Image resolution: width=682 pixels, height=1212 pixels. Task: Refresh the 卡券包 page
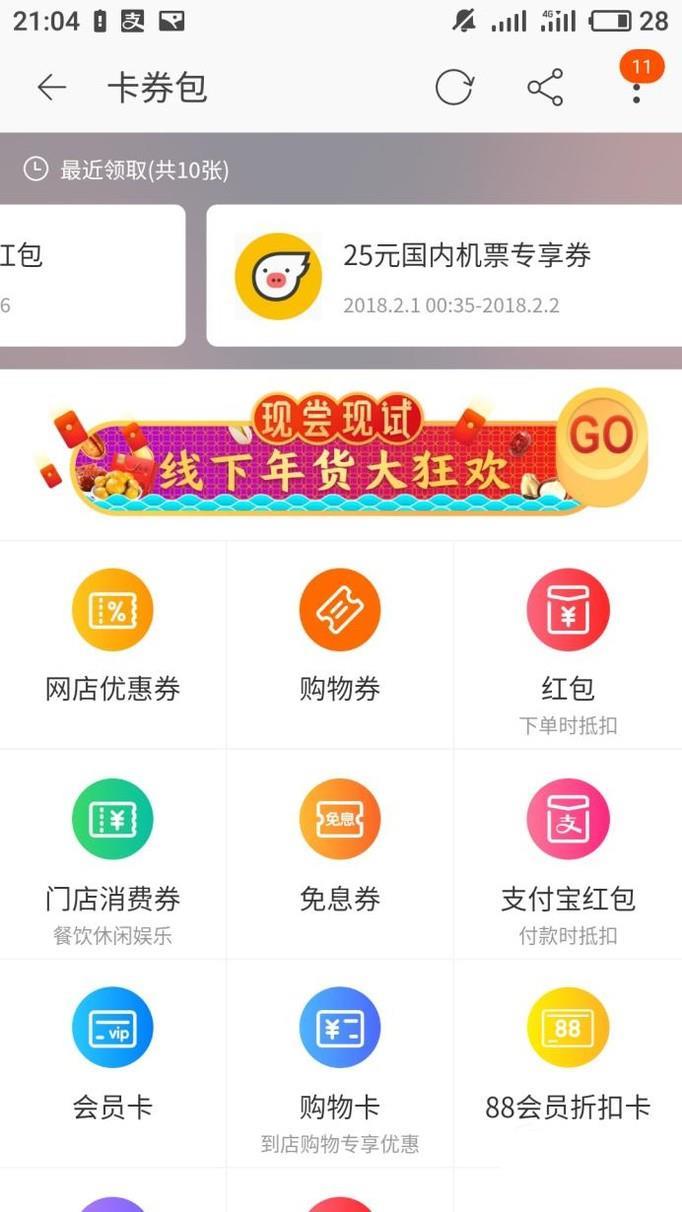[x=454, y=88]
